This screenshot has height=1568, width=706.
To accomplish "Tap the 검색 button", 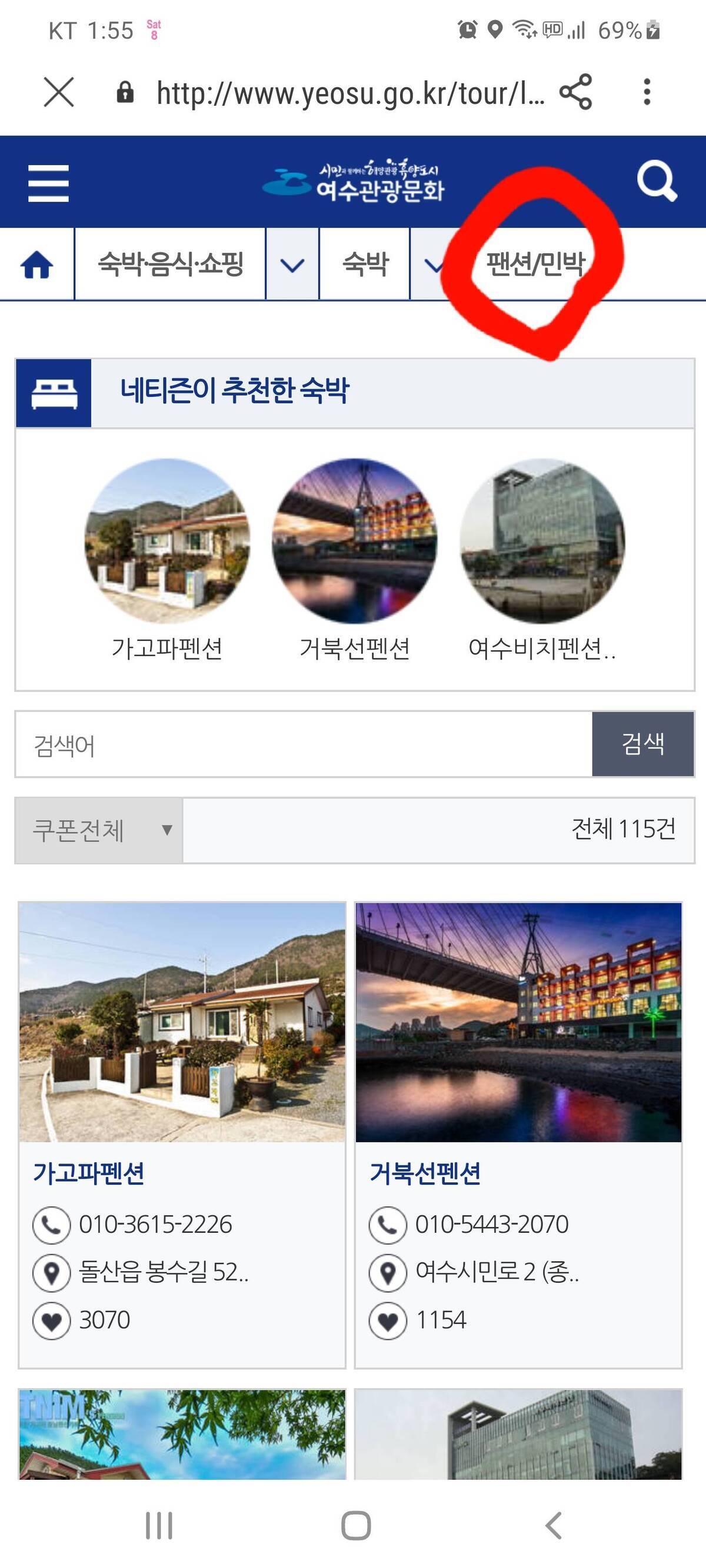I will 642,744.
